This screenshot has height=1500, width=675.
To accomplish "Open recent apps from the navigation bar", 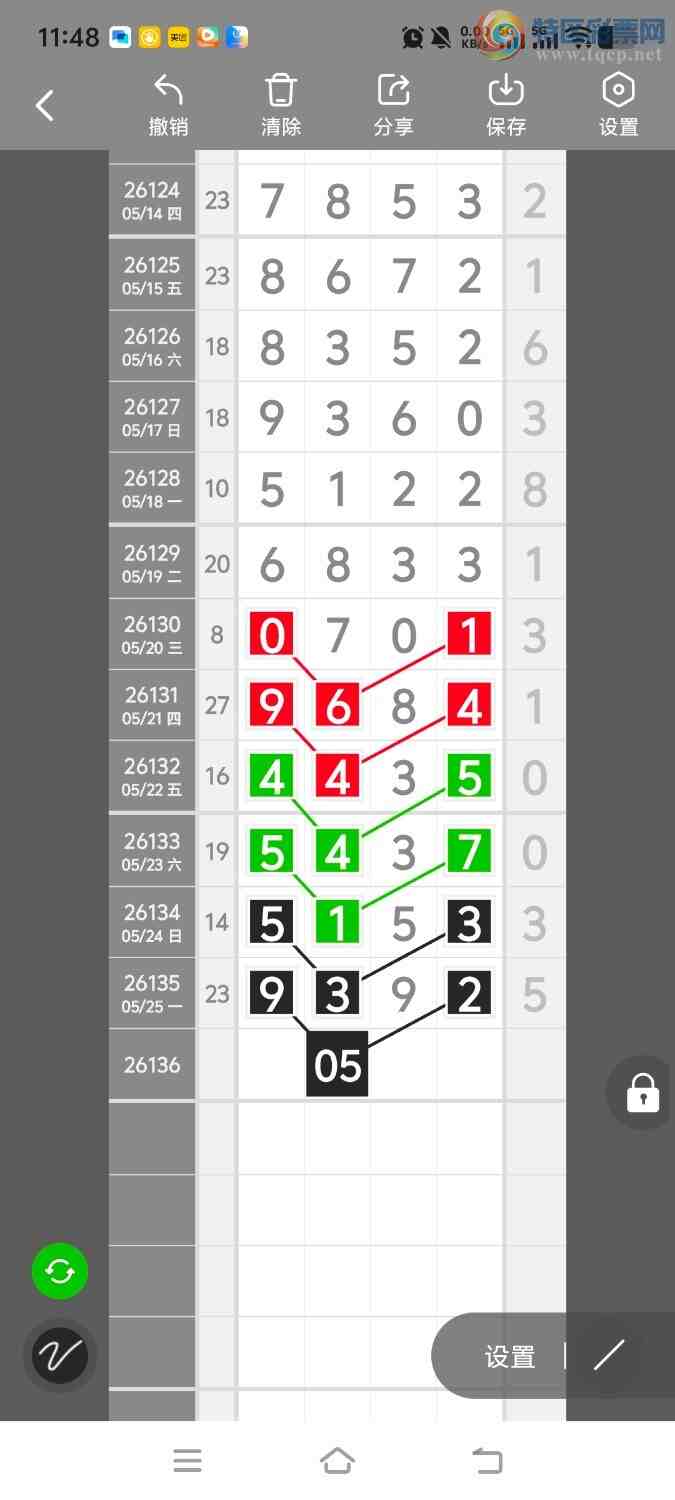I will pyautogui.click(x=187, y=1461).
